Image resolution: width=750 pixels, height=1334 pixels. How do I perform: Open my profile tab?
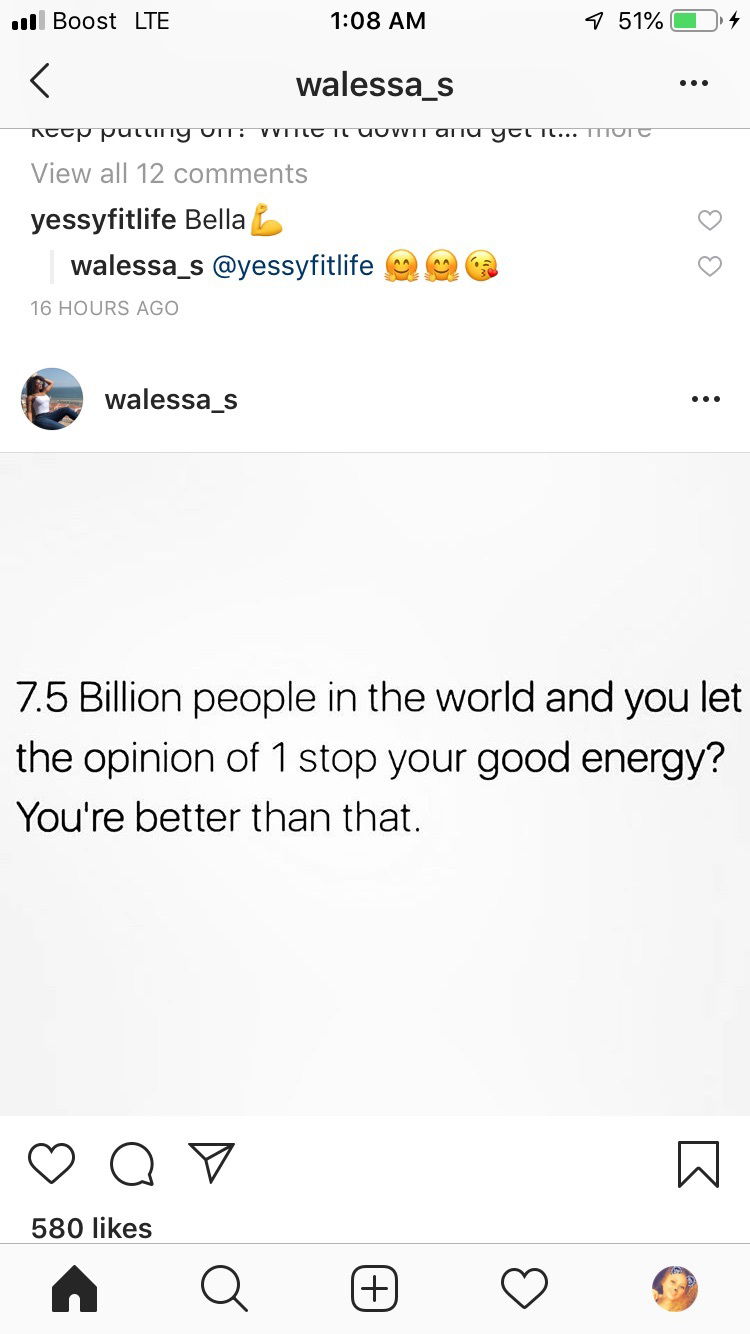(x=674, y=1288)
